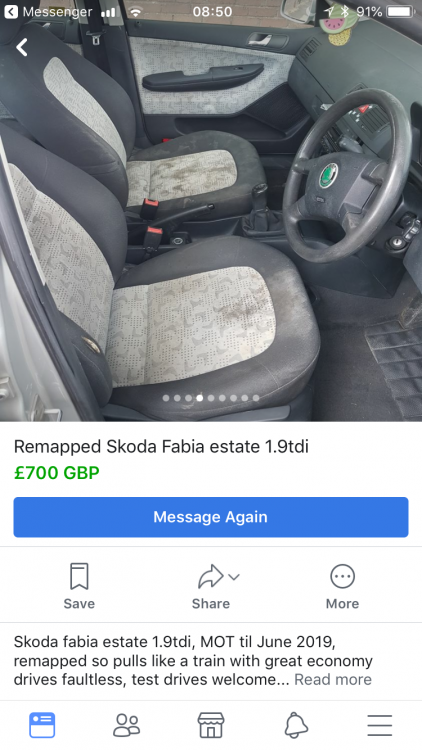Open the hamburger menu tab

coord(380,725)
